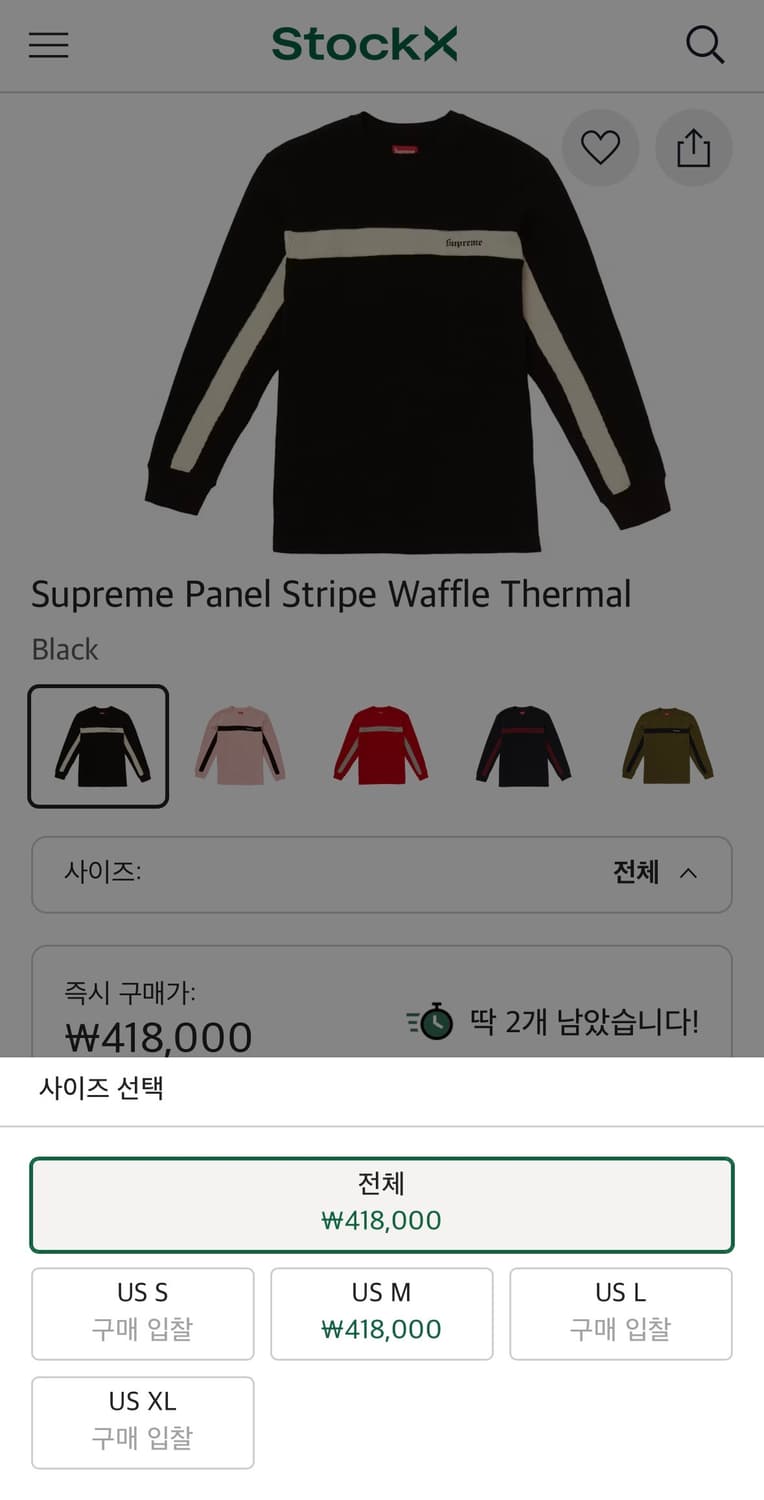Image resolution: width=764 pixels, height=1500 pixels.
Task: Select the US XL size tile
Action: click(142, 1422)
